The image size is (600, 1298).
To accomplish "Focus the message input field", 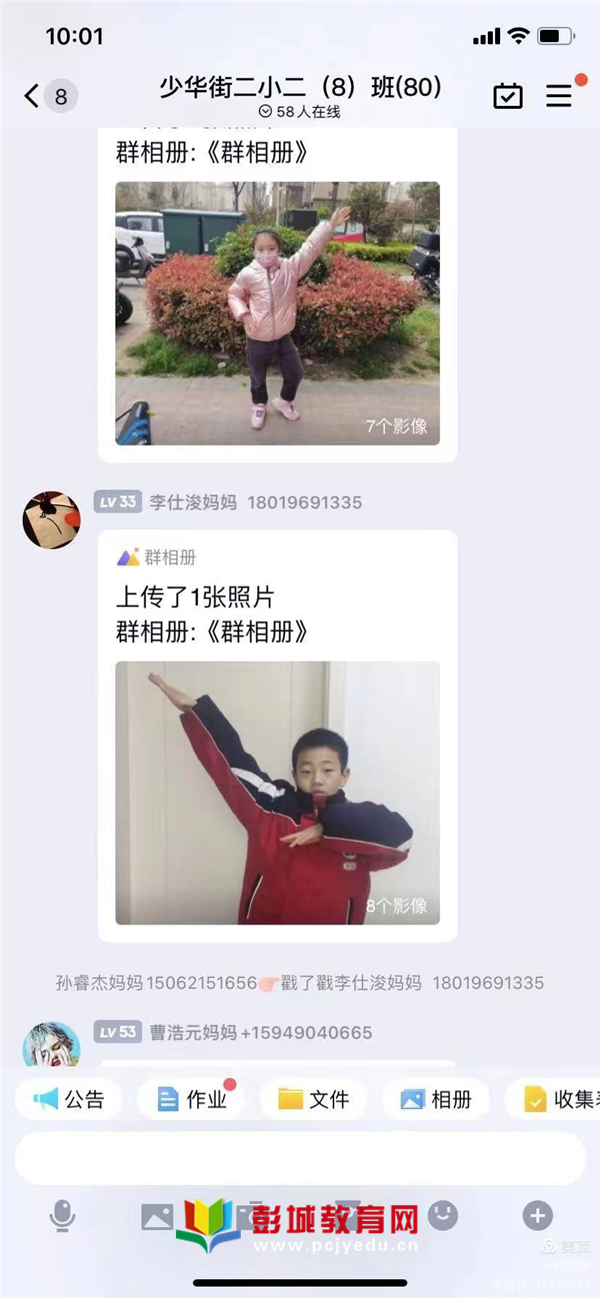I will (300, 1159).
